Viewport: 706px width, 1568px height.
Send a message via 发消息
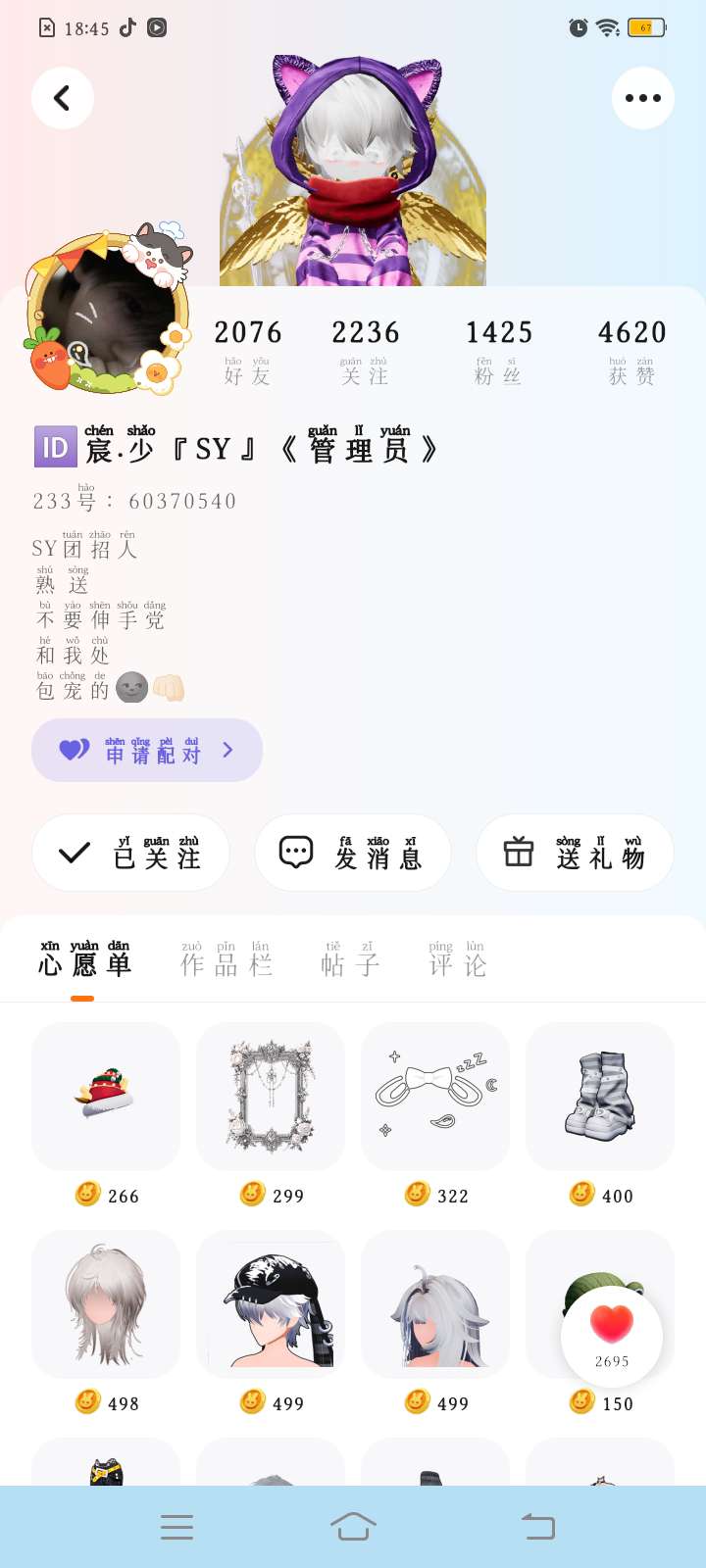coord(353,853)
